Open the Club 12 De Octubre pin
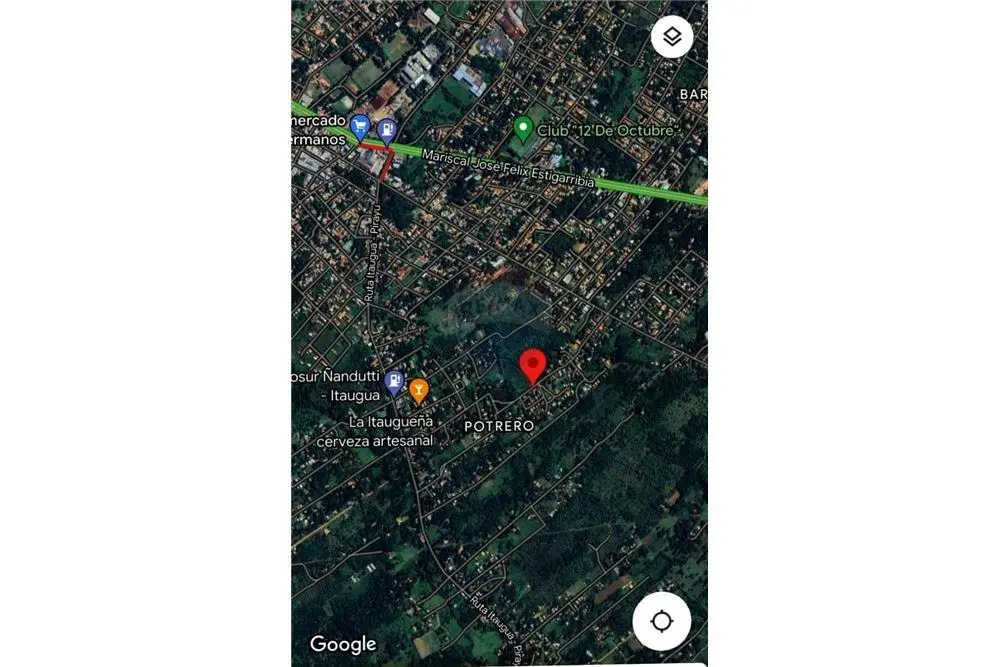 522,128
